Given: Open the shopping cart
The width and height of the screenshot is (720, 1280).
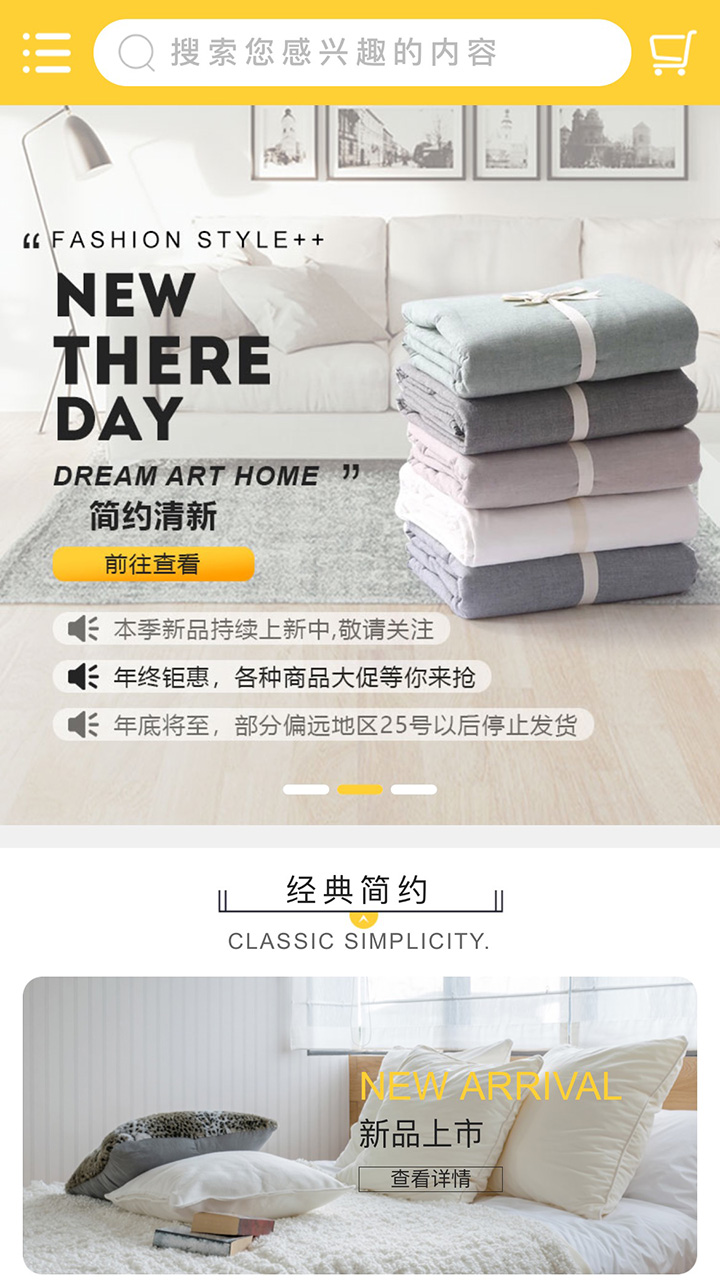Looking at the screenshot, I should [x=672, y=53].
